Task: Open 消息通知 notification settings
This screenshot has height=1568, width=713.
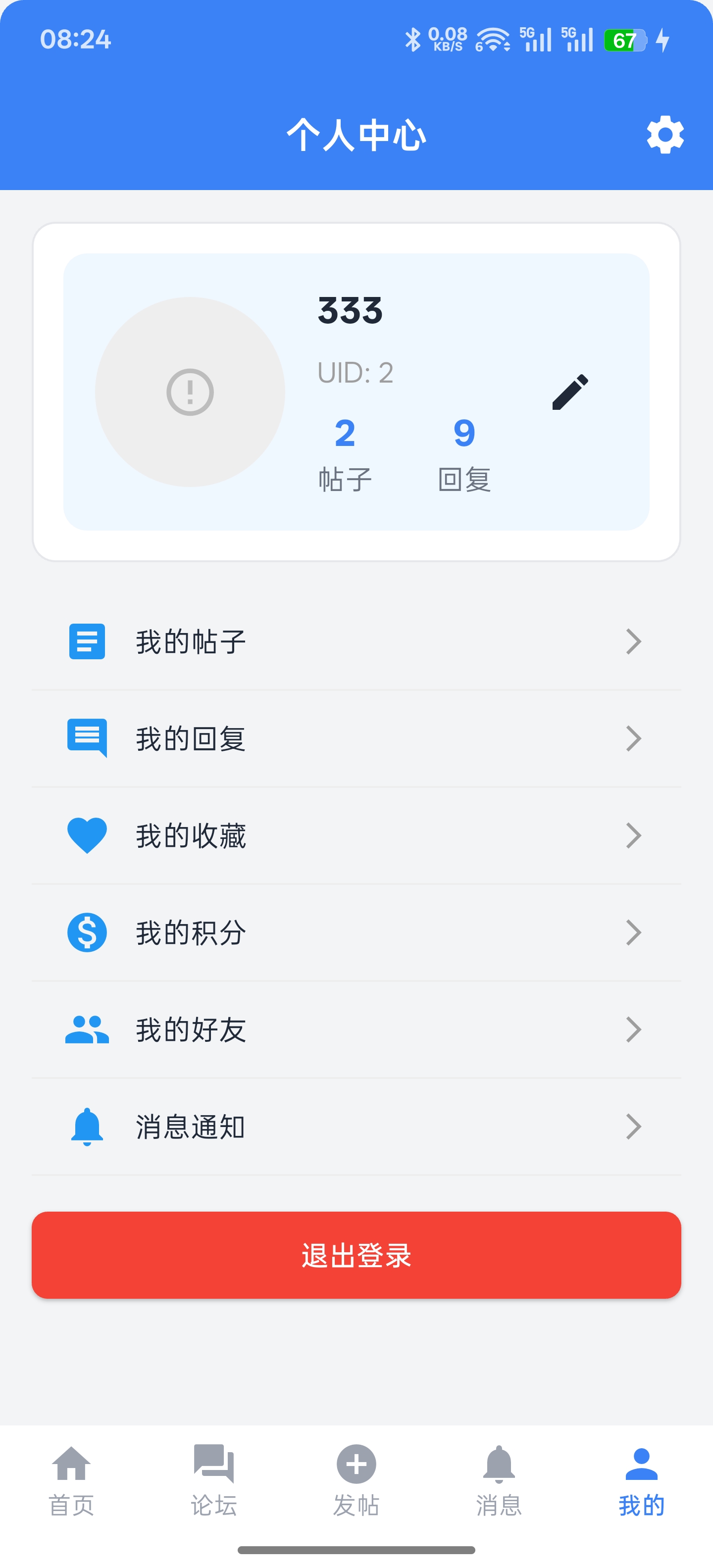Action: pyautogui.click(x=356, y=1127)
